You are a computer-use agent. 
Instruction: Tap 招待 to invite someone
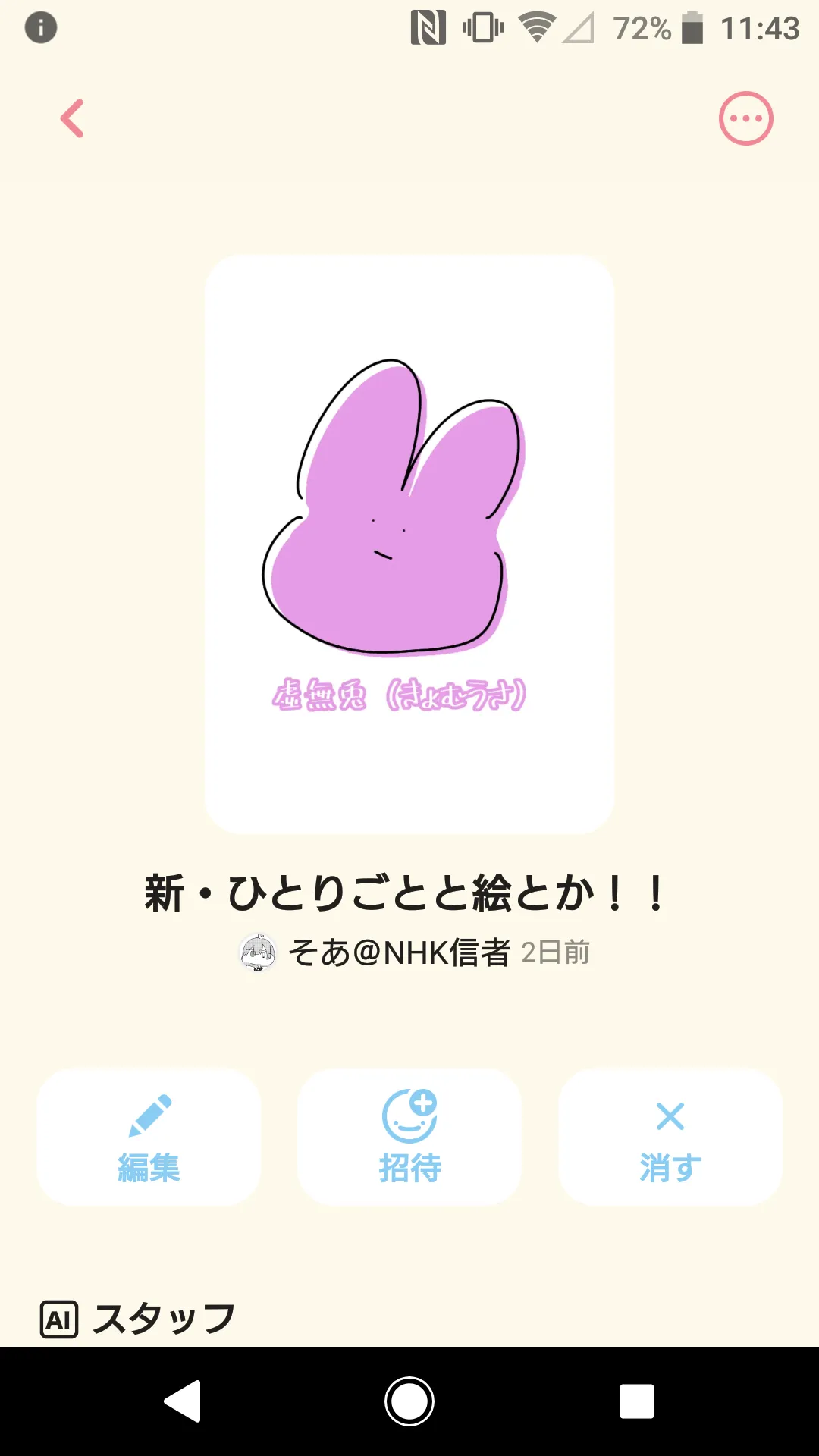click(409, 1137)
